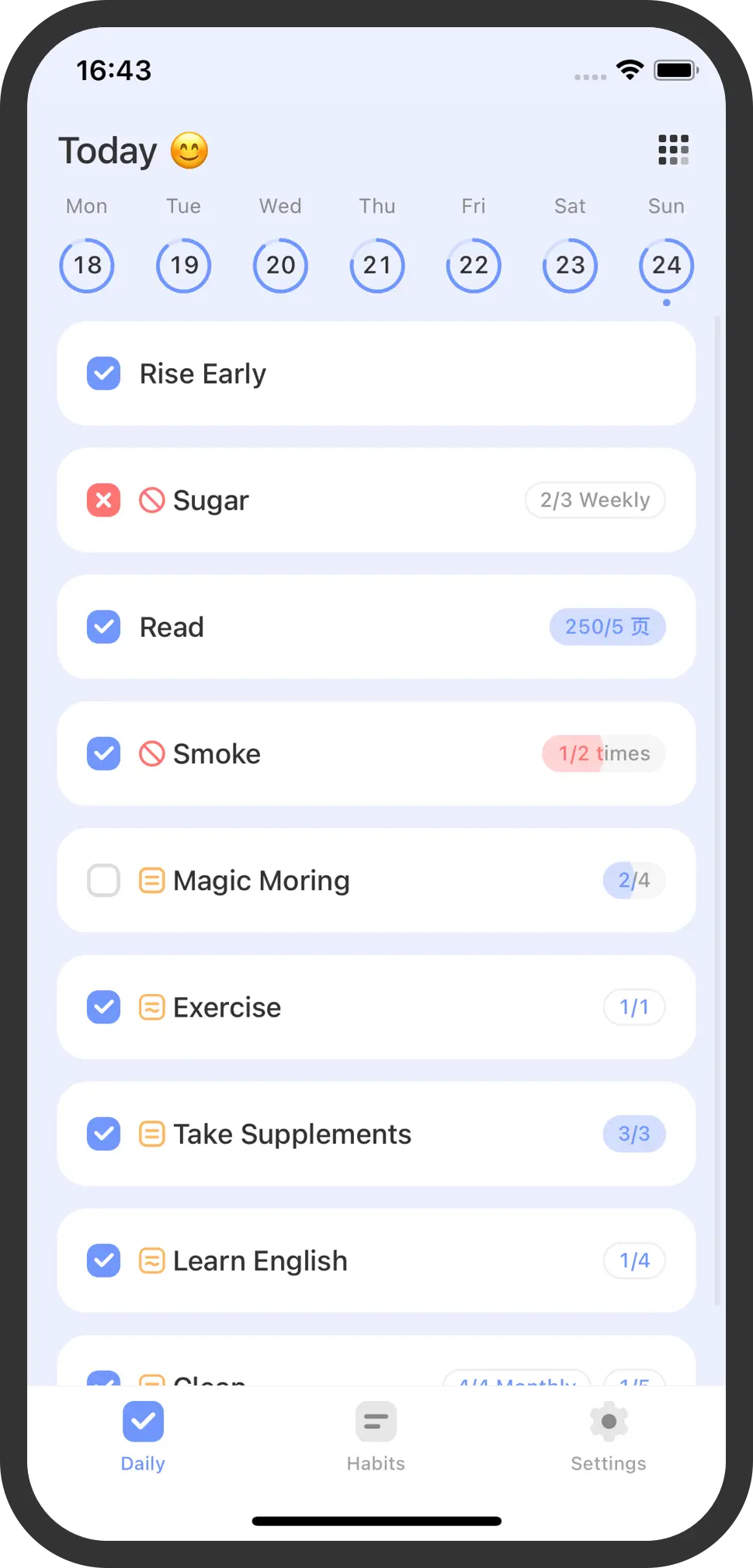Check the Magic Moring checkbox
Image resolution: width=753 pixels, height=1568 pixels.
(x=103, y=880)
